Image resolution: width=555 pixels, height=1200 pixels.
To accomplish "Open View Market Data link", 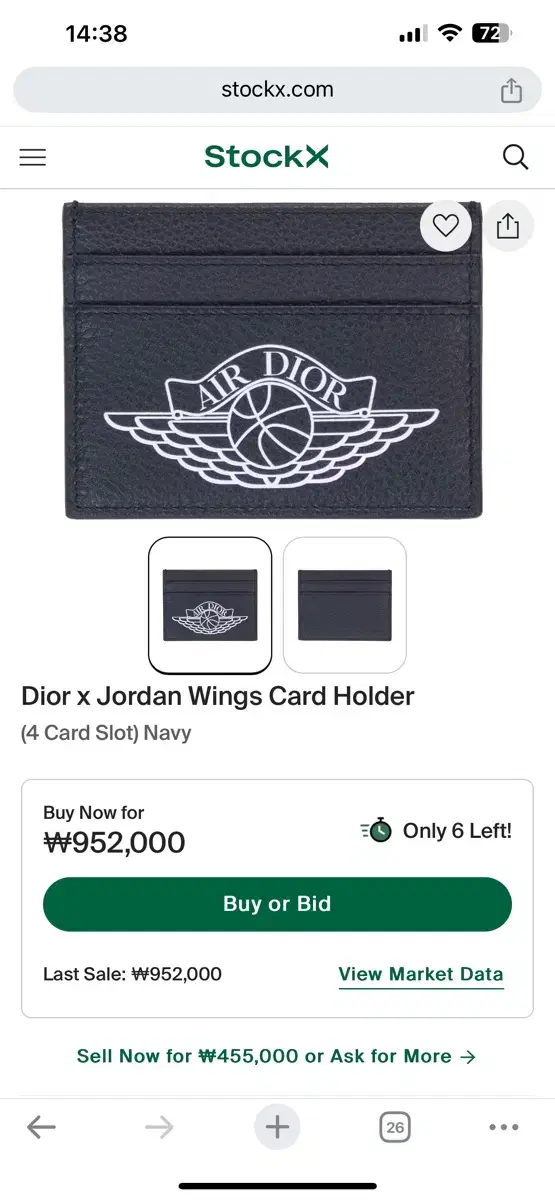I will pyautogui.click(x=421, y=974).
